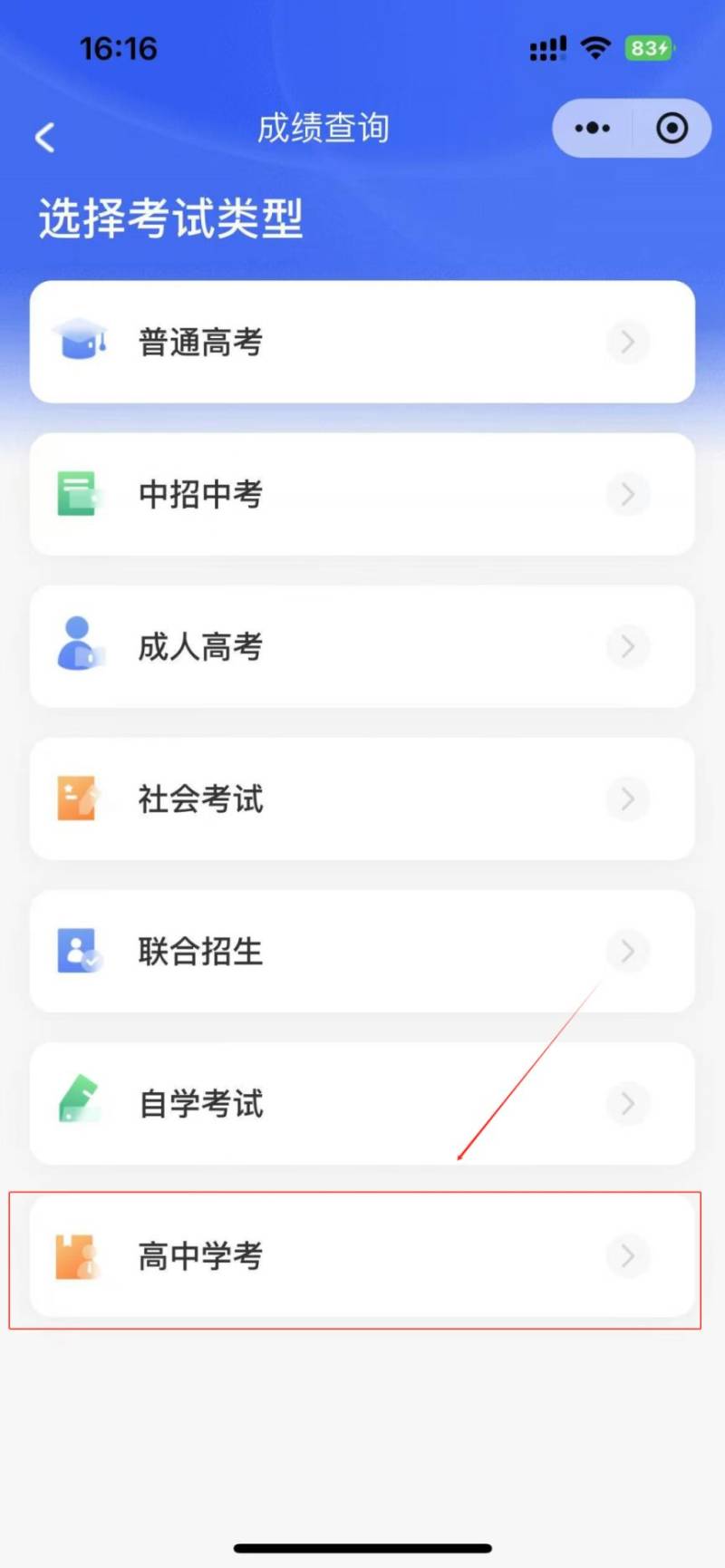Open the mini program's three-dot menu
This screenshot has width=725, height=1568.
(593, 128)
